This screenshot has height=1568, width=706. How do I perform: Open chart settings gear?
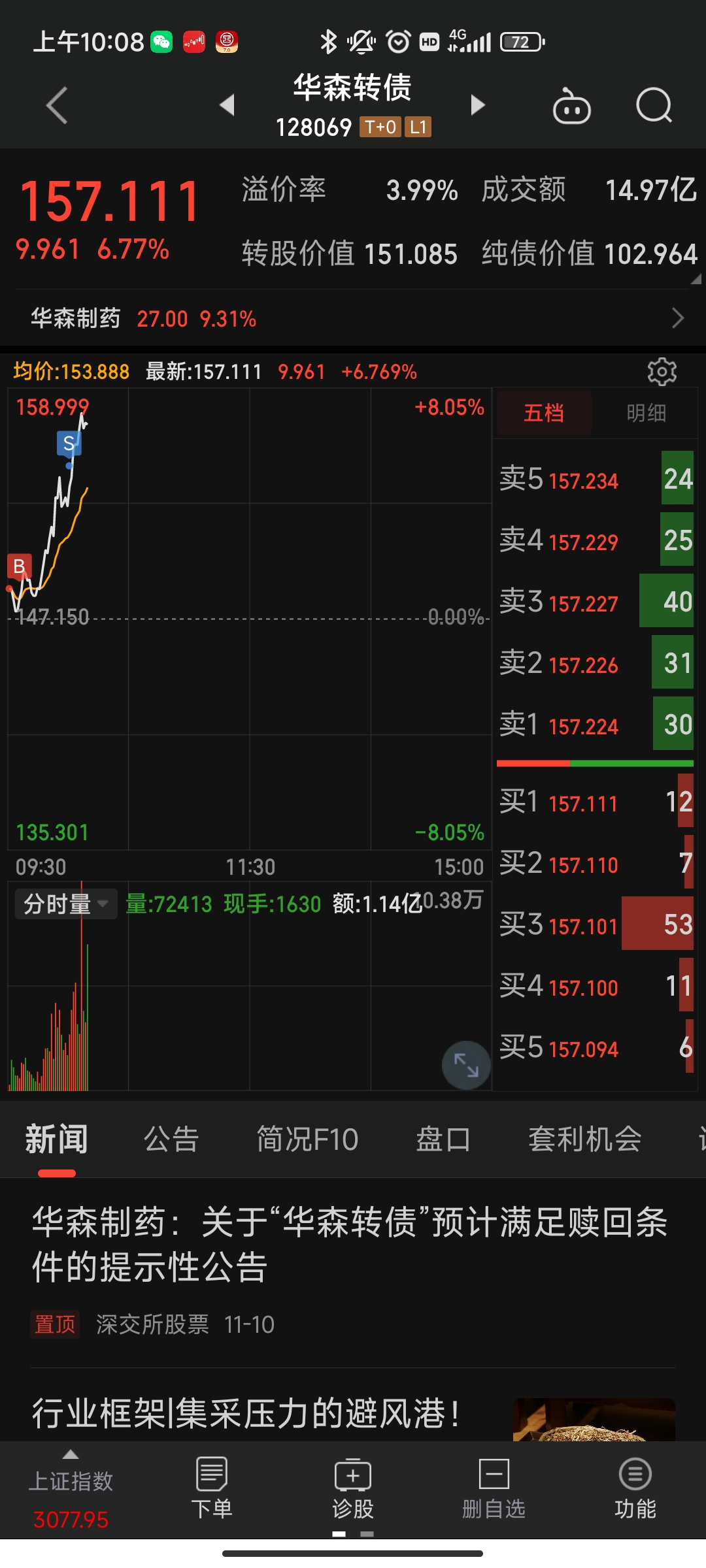662,372
